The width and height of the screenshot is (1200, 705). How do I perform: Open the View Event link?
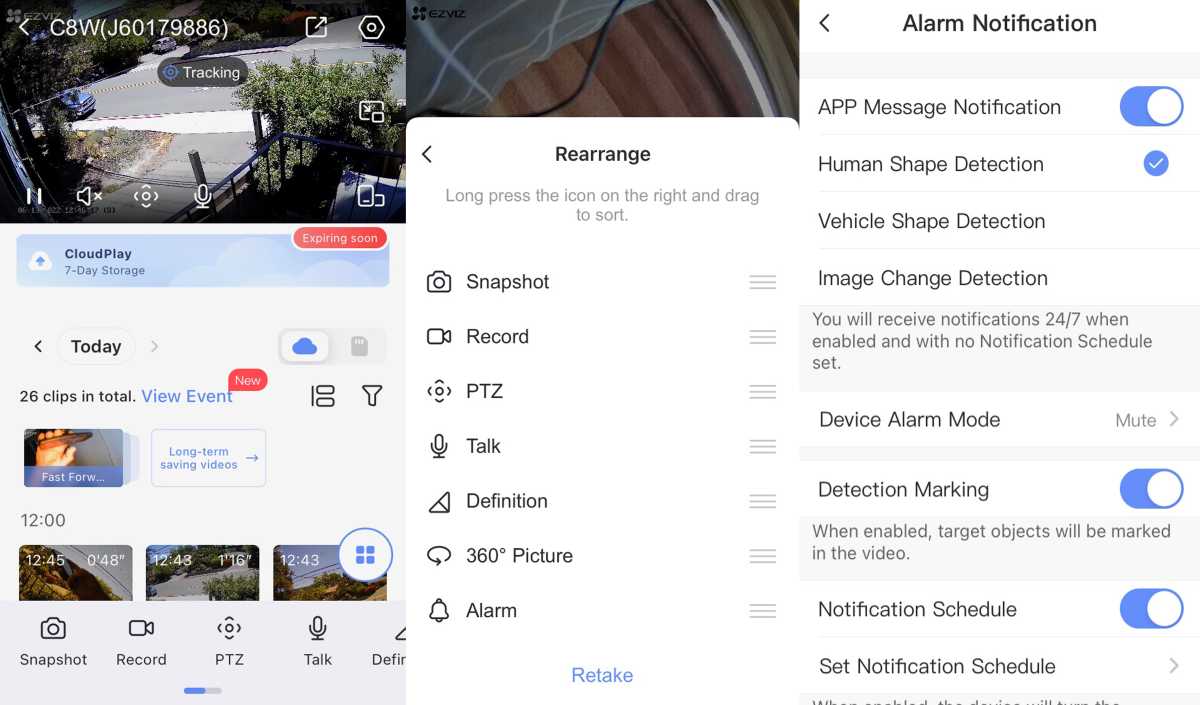click(x=187, y=396)
